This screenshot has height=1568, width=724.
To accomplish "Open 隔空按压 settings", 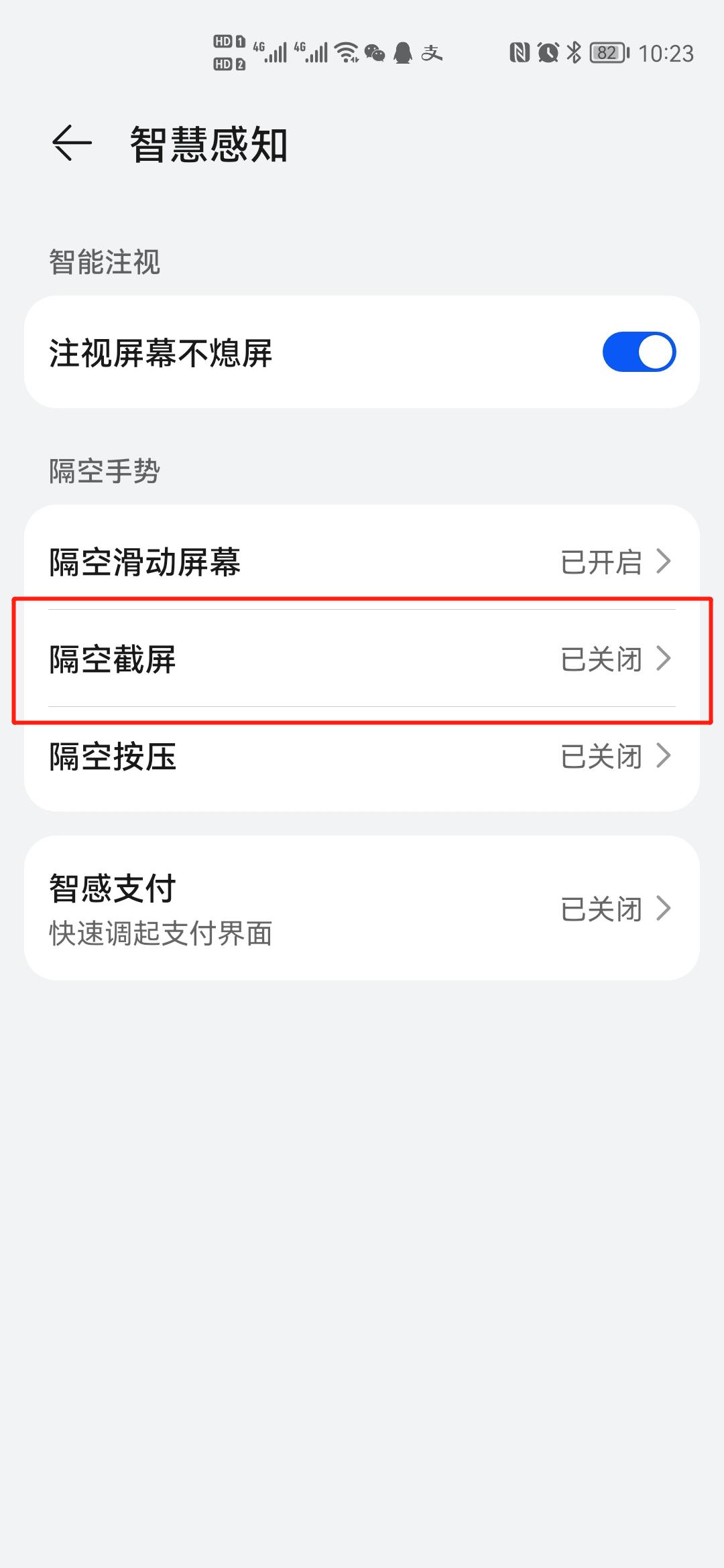I will (x=362, y=756).
